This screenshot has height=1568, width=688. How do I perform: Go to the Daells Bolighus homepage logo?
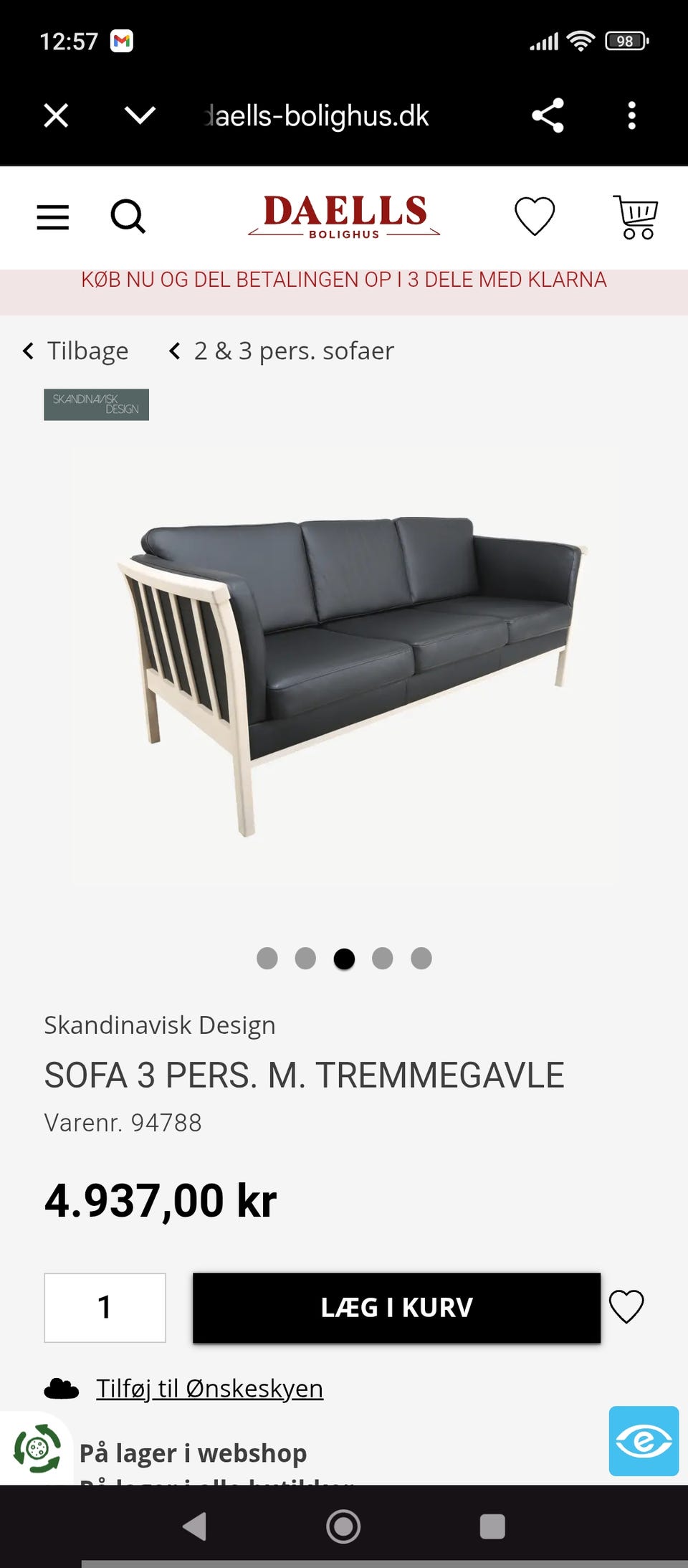[344, 216]
